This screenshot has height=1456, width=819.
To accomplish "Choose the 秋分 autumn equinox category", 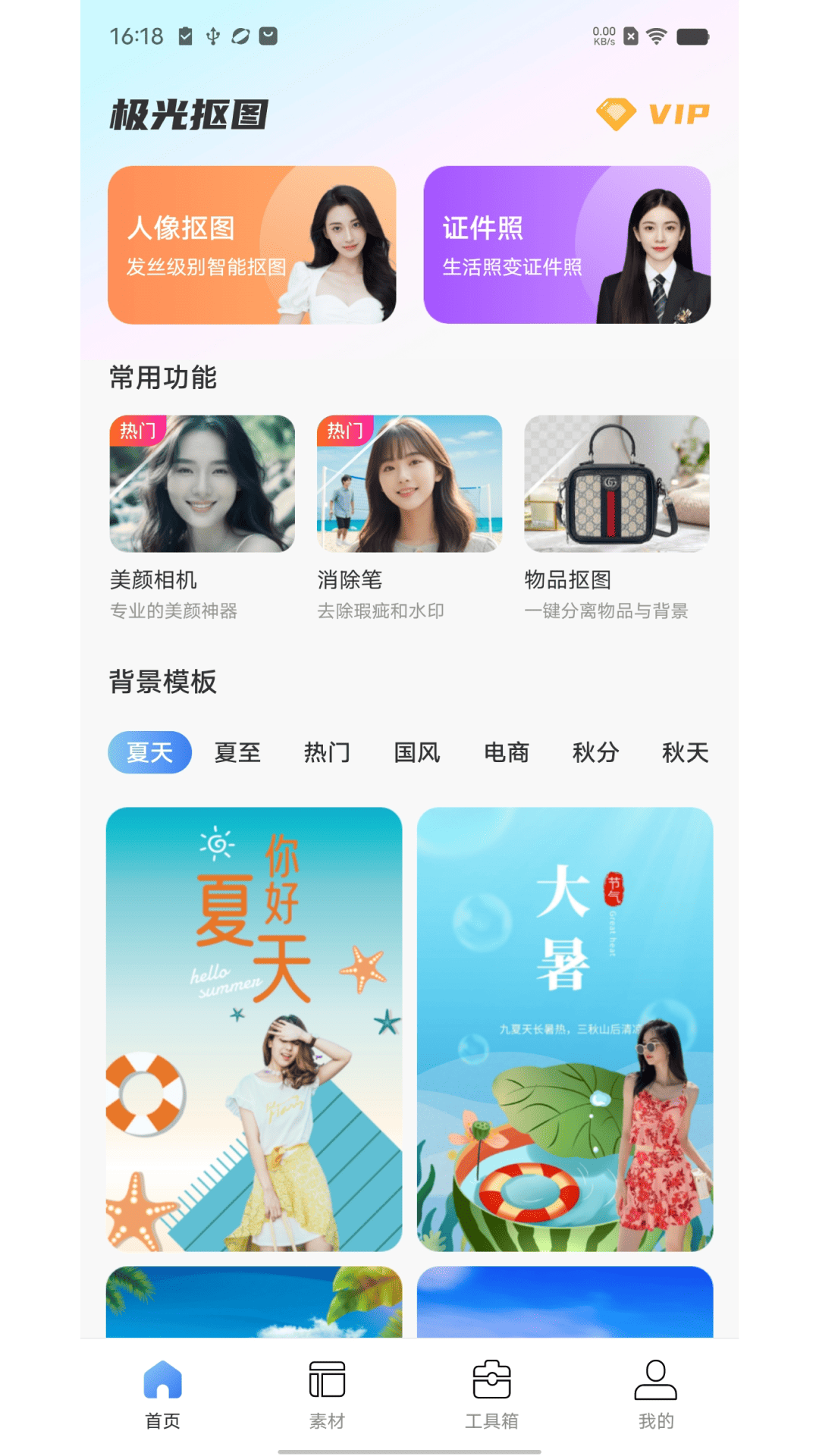I will (x=596, y=752).
